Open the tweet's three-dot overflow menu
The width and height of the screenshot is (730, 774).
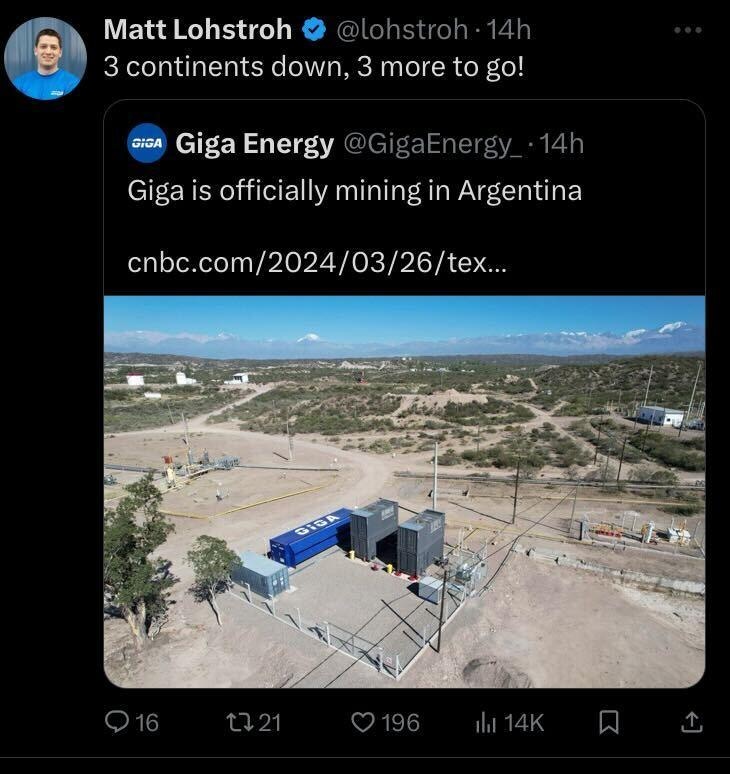coord(688,30)
